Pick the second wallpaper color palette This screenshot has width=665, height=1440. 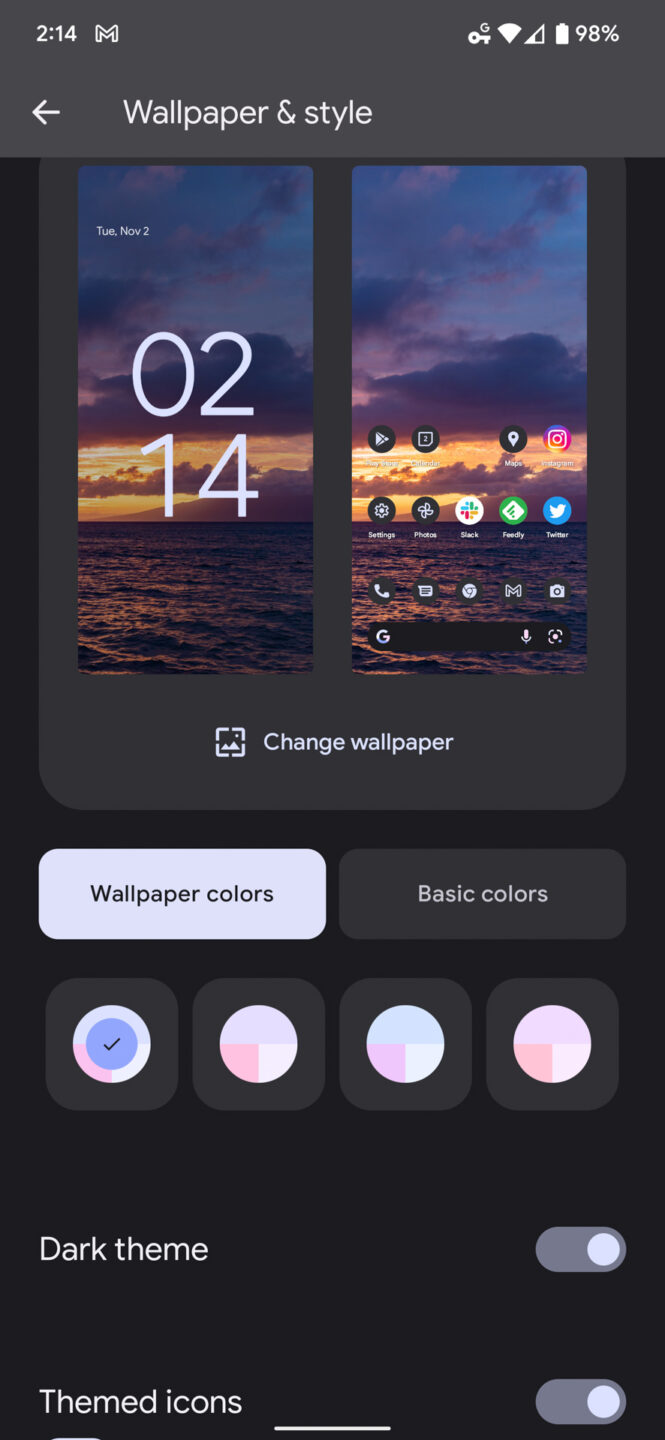pyautogui.click(x=259, y=1044)
